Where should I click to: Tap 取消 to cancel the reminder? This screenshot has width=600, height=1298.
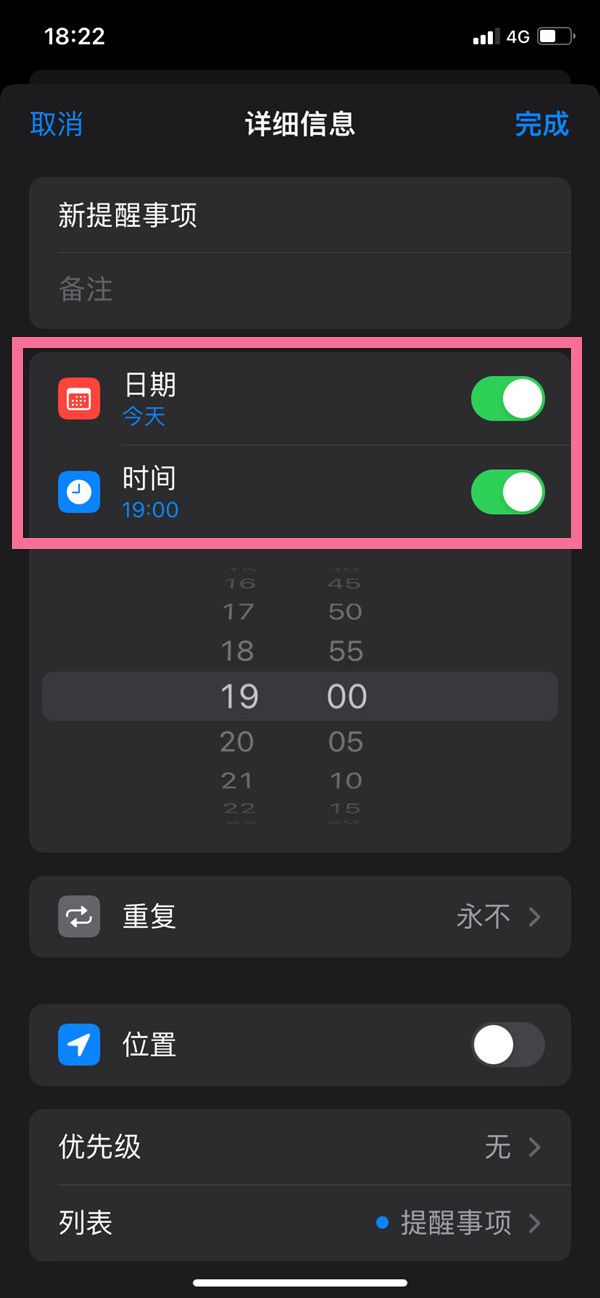click(57, 124)
